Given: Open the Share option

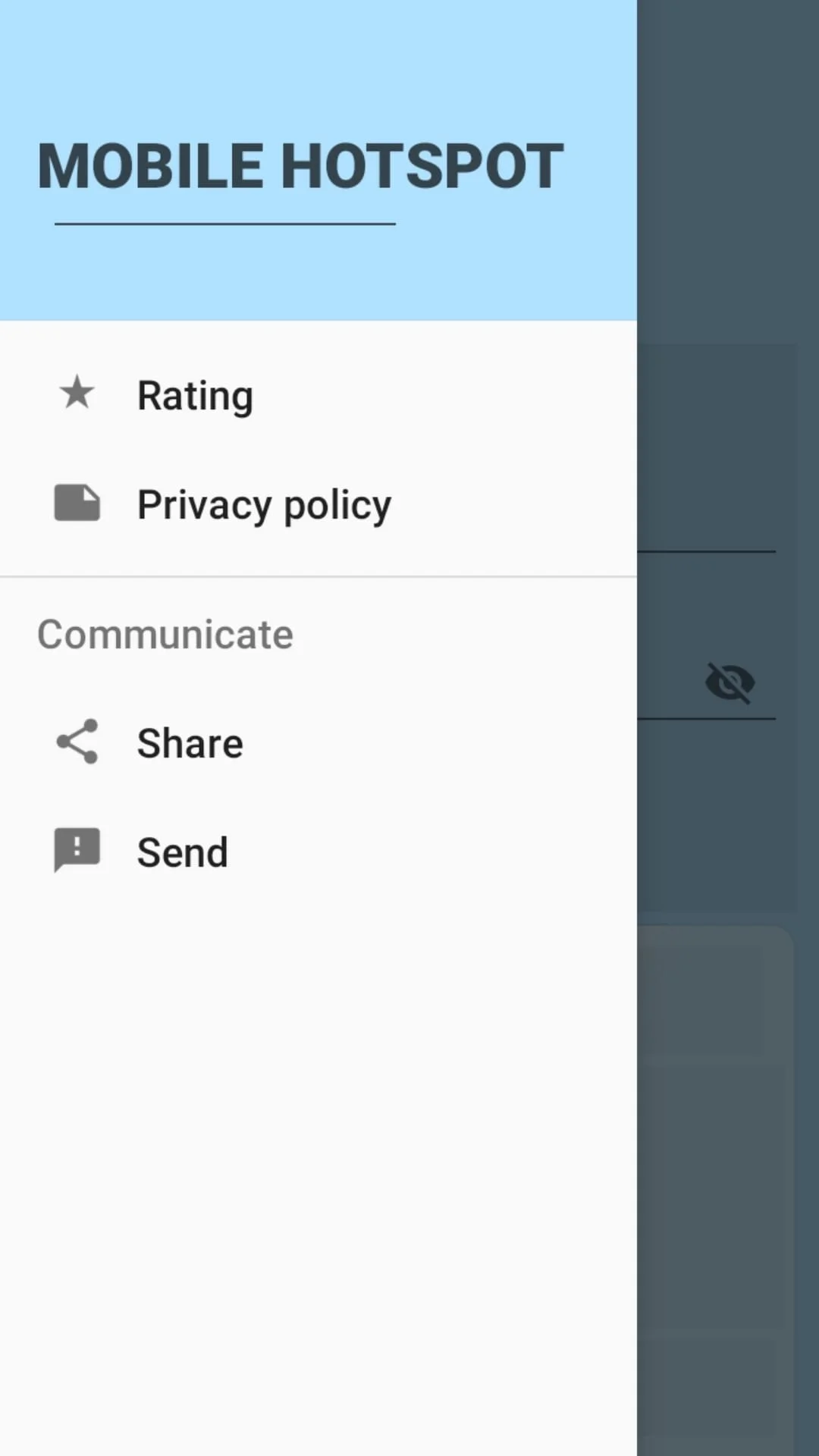Looking at the screenshot, I should [189, 742].
